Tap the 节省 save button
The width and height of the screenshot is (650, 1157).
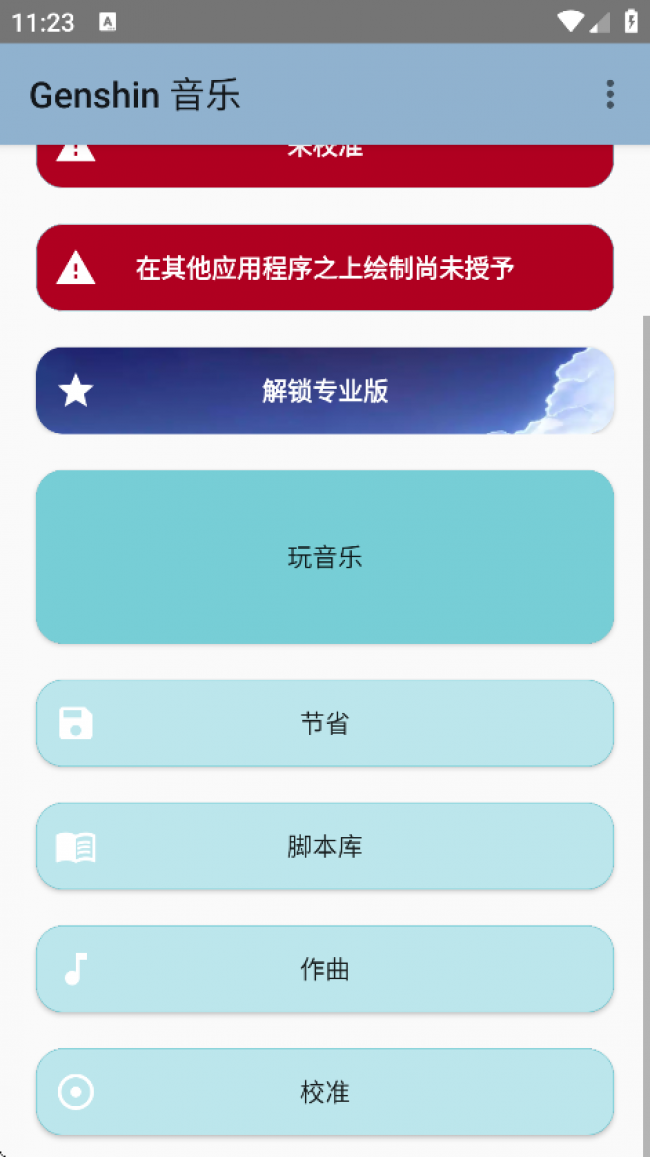coord(324,723)
